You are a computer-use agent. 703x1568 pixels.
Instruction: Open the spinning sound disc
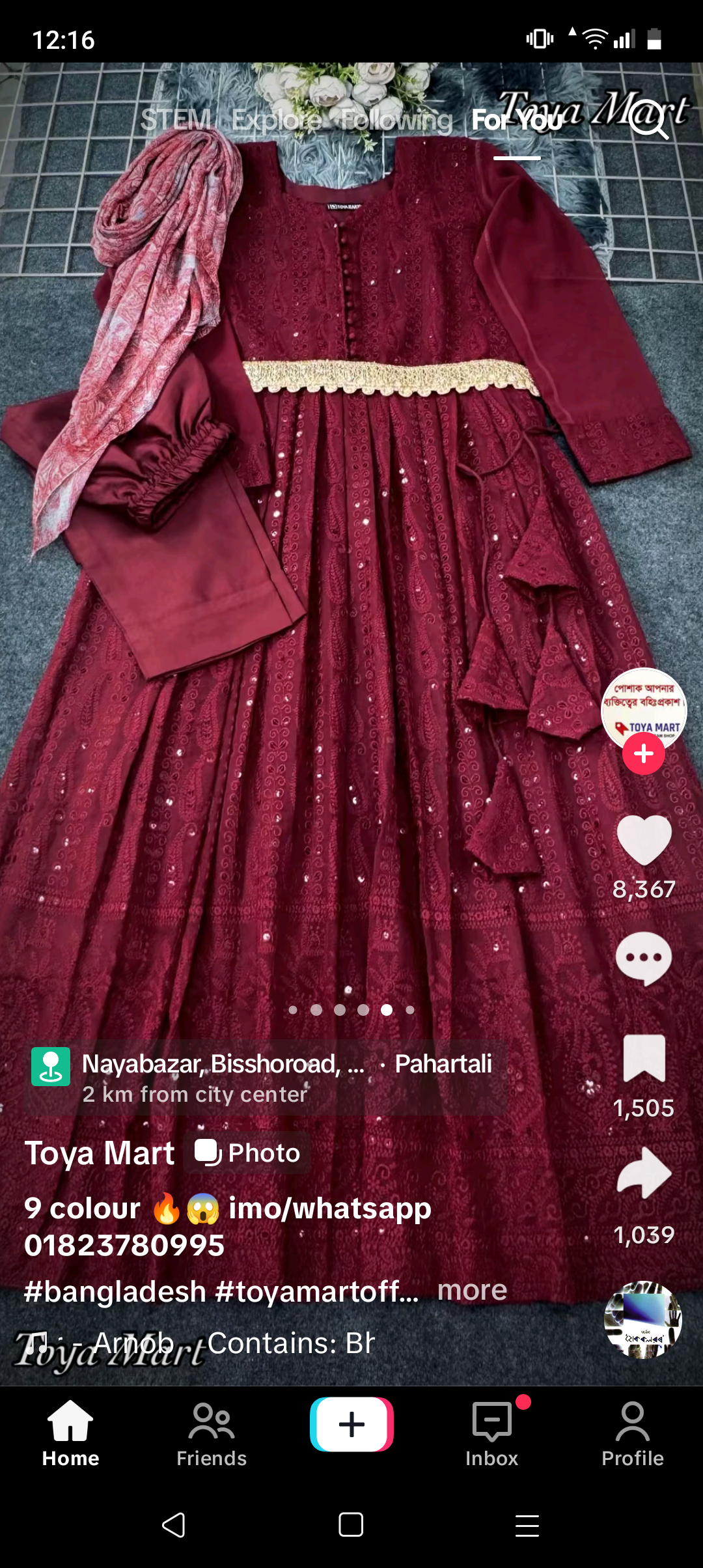point(643,1319)
